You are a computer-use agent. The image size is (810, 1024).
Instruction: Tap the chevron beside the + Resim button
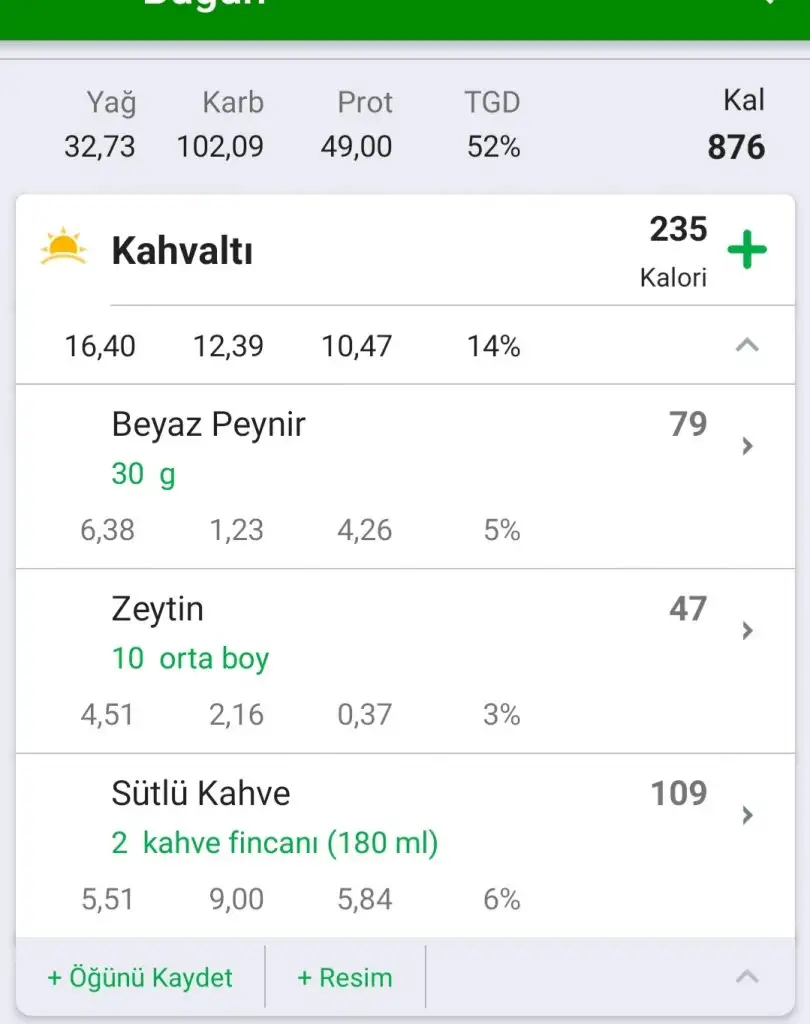pos(747,977)
